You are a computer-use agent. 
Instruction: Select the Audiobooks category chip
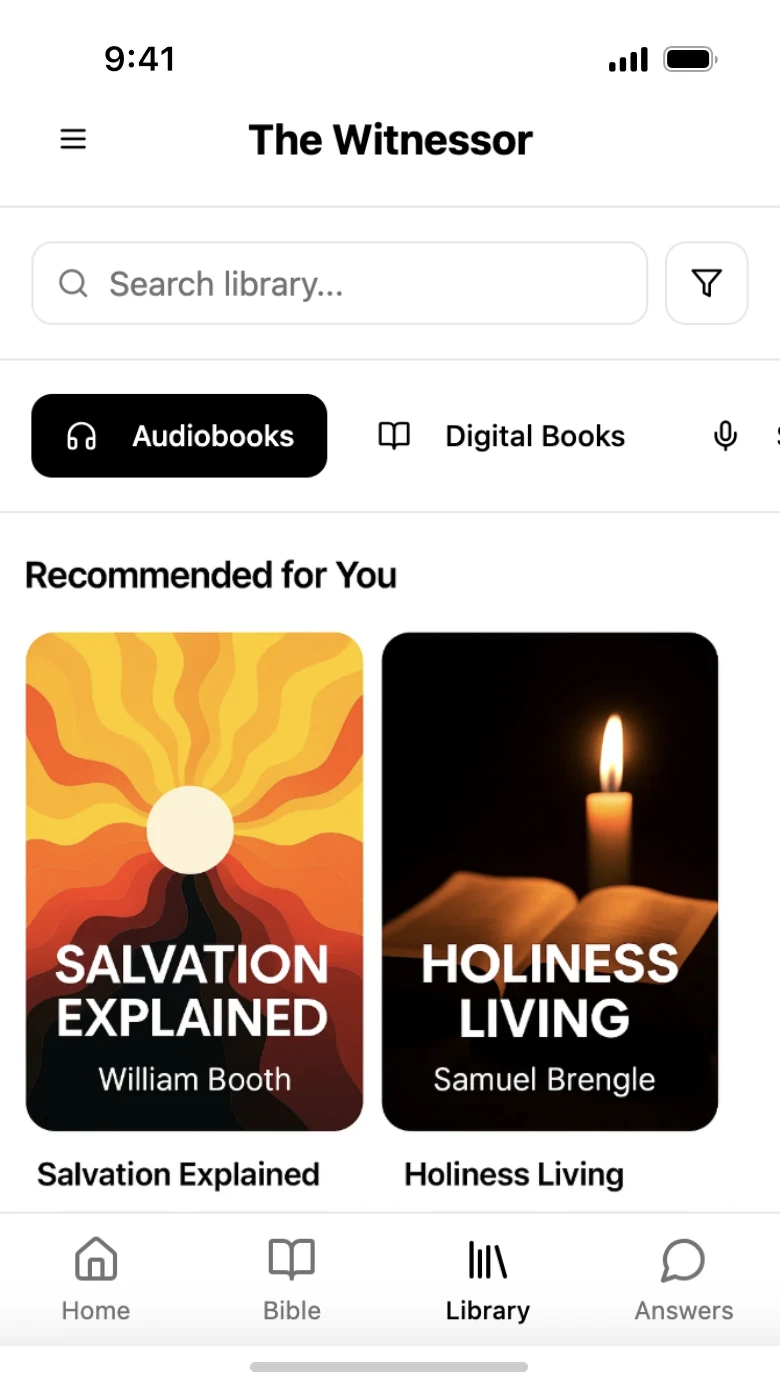tap(180, 436)
